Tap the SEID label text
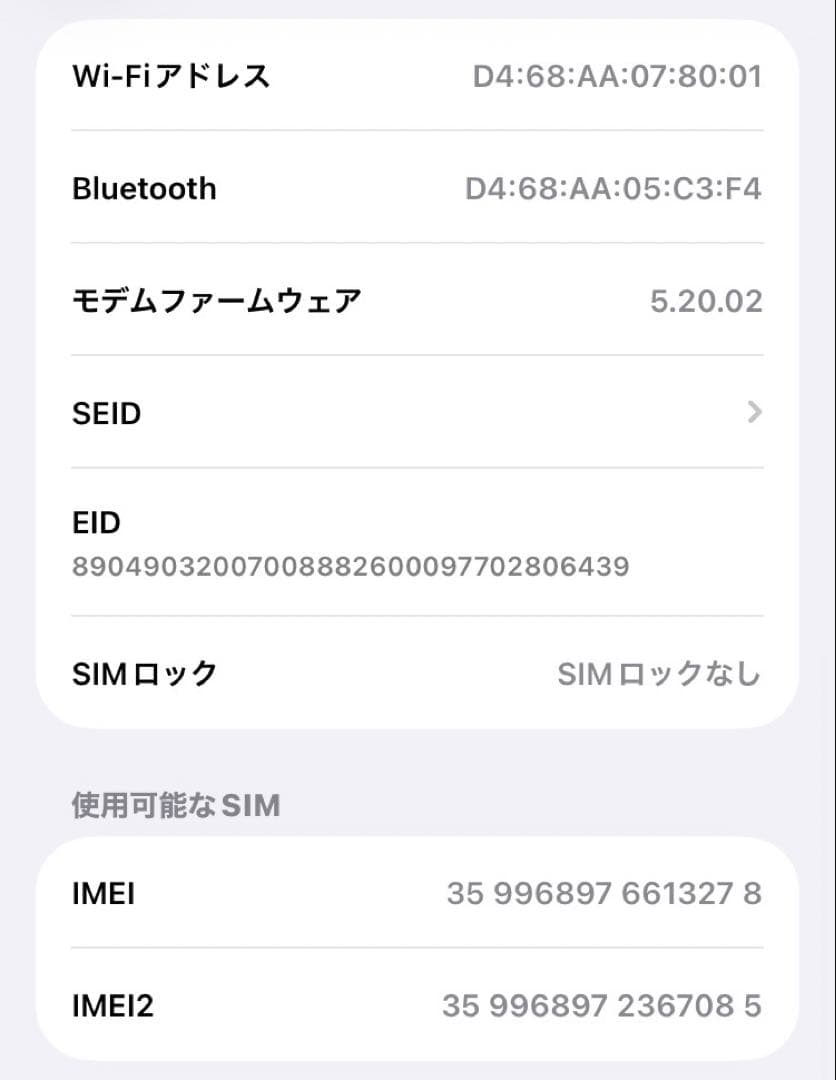The height and width of the screenshot is (1080, 836). (105, 413)
